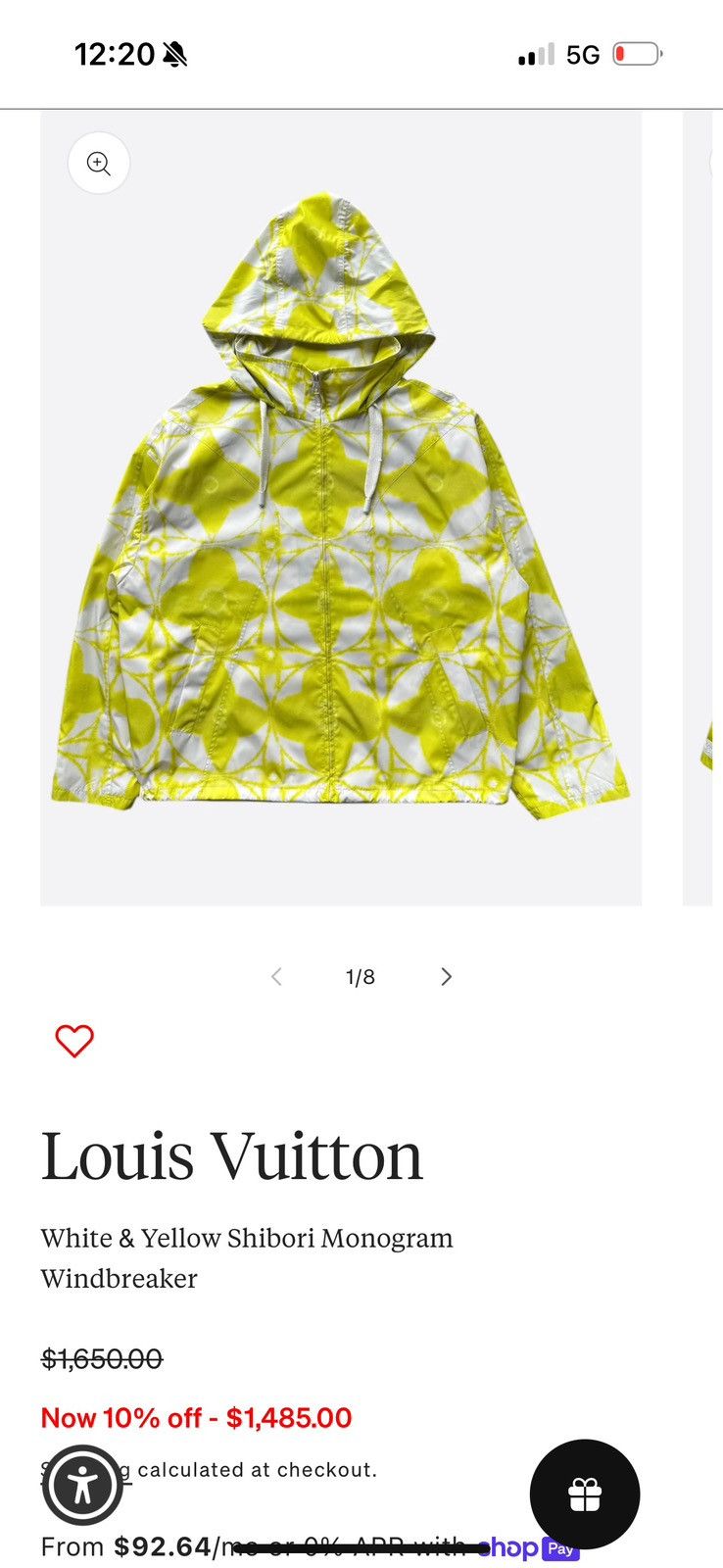This screenshot has height=1568, width=723.
Task: Open the gift rewards button
Action: tap(585, 1494)
